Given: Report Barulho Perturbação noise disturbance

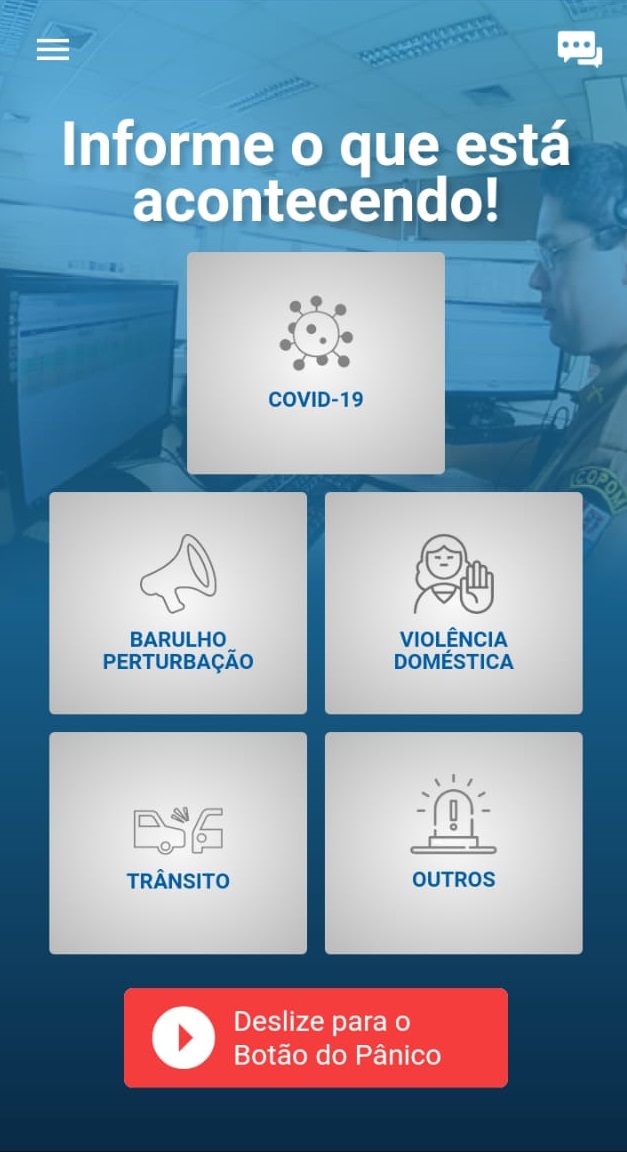Looking at the screenshot, I should point(178,602).
